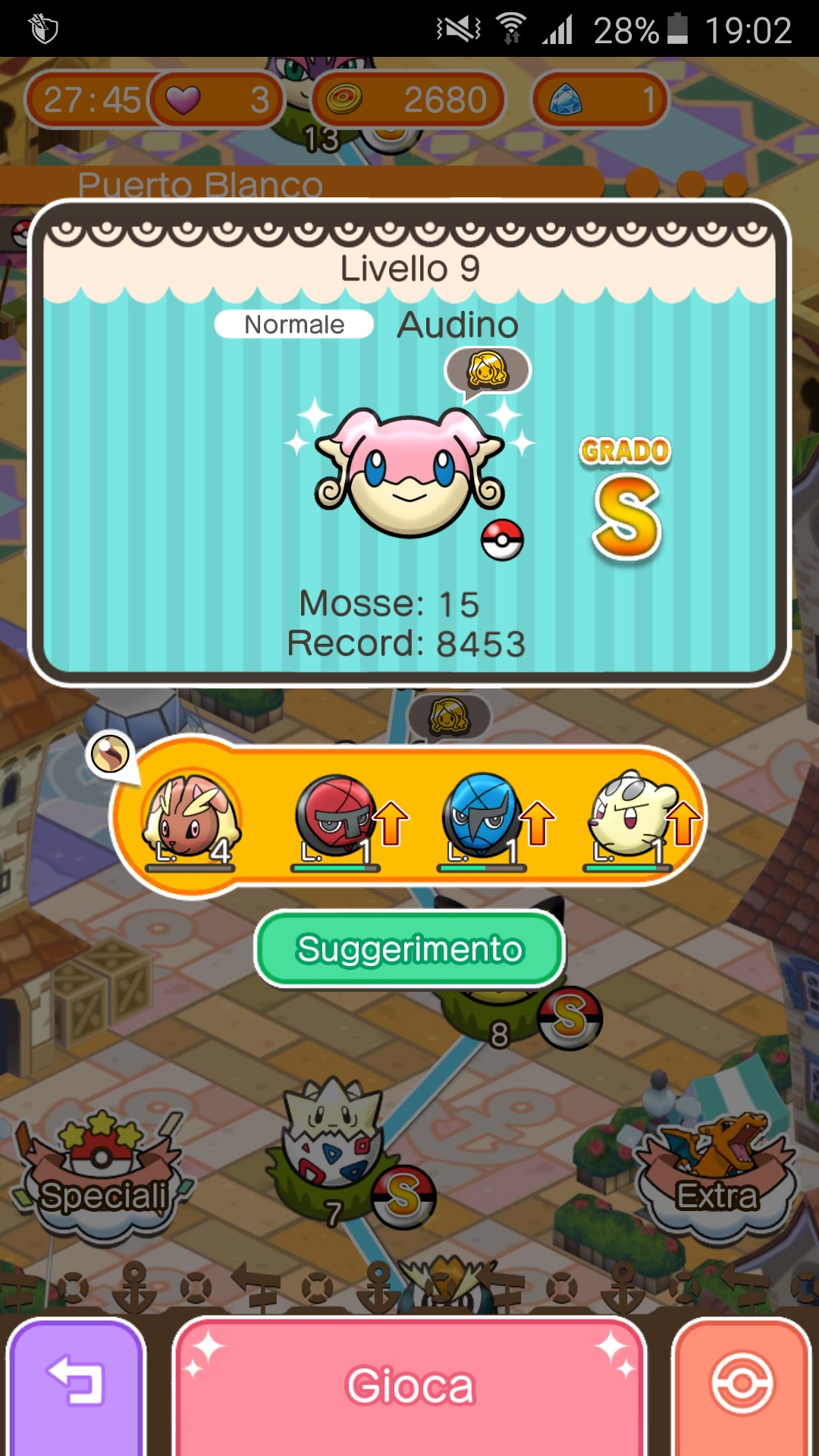Tap the purple back arrow button

[x=76, y=1386]
